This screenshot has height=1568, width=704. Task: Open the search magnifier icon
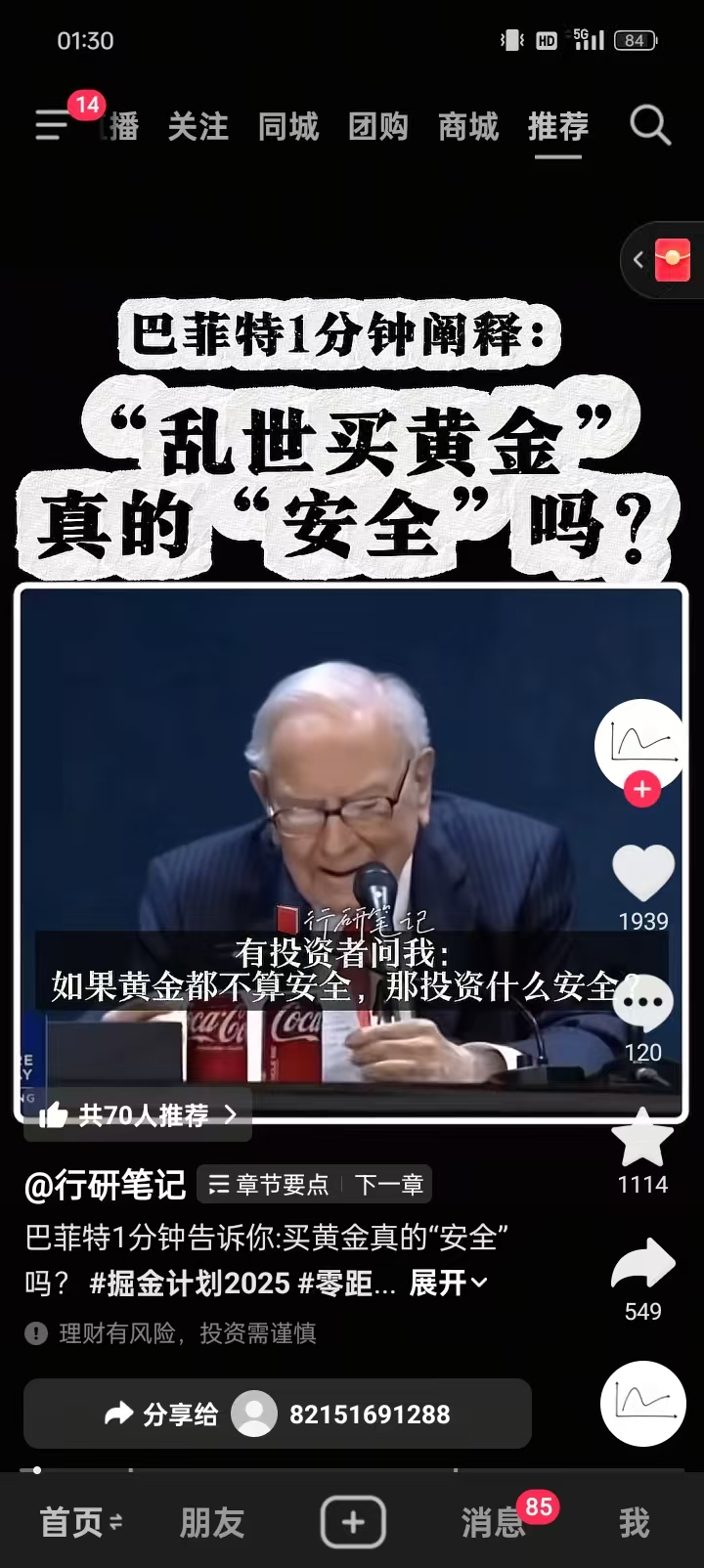(650, 126)
